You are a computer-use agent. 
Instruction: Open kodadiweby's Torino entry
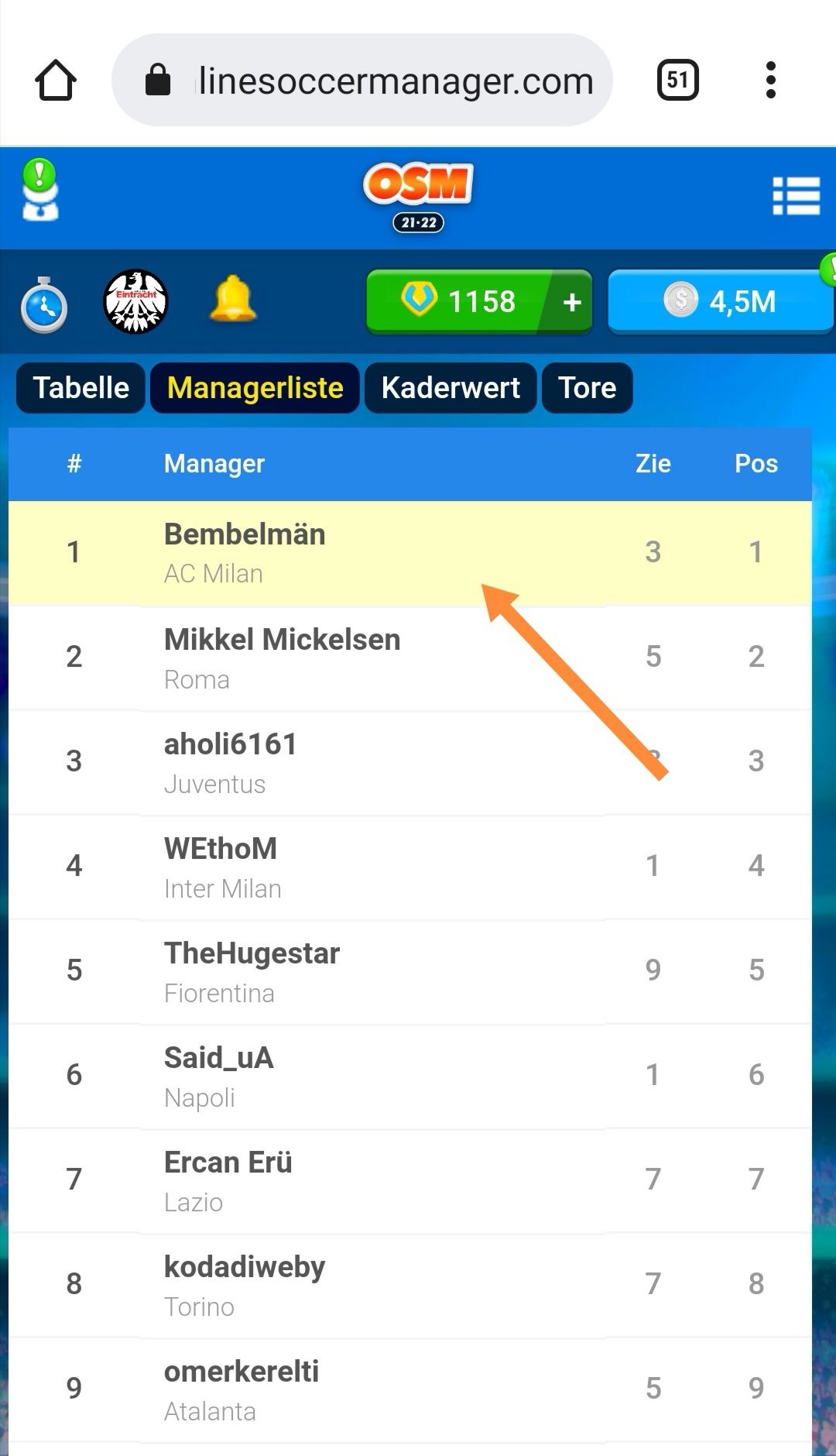409,1285
